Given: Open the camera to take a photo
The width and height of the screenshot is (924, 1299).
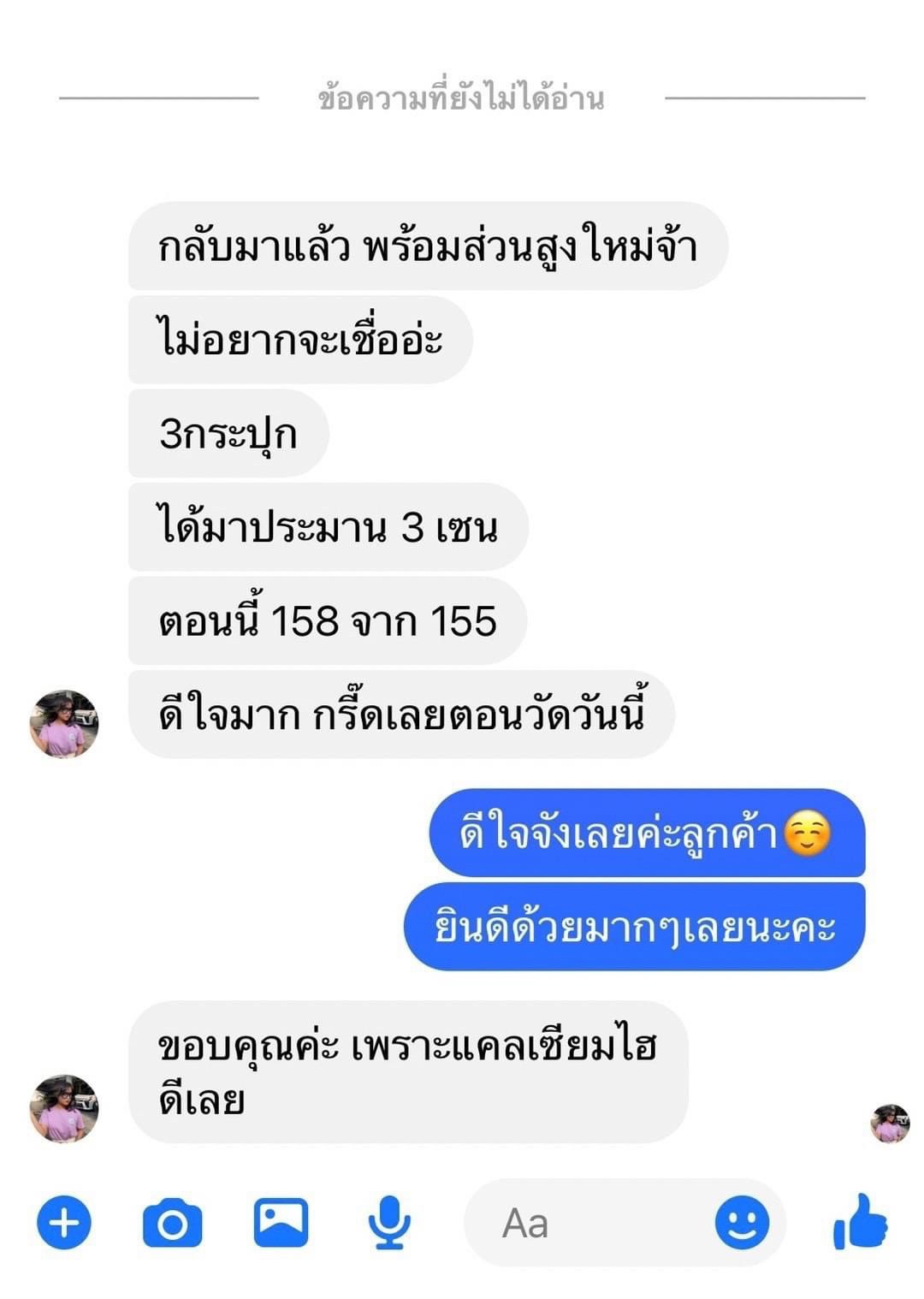Looking at the screenshot, I should click(x=172, y=1224).
